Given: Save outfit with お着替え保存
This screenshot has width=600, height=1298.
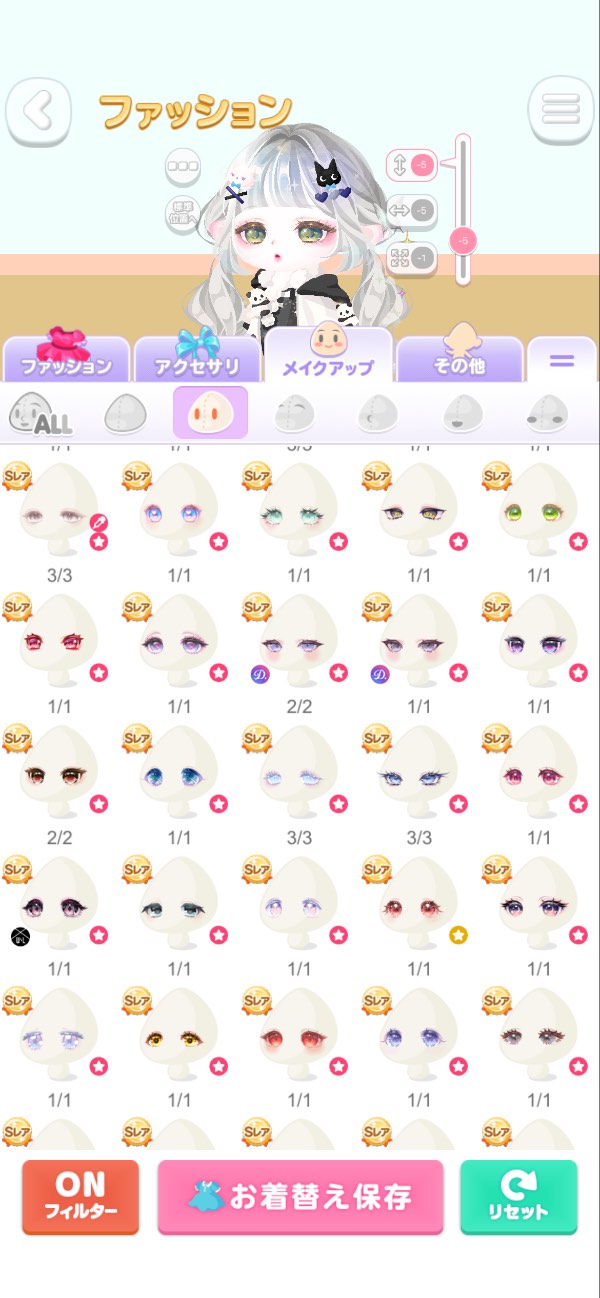Looking at the screenshot, I should [300, 1197].
